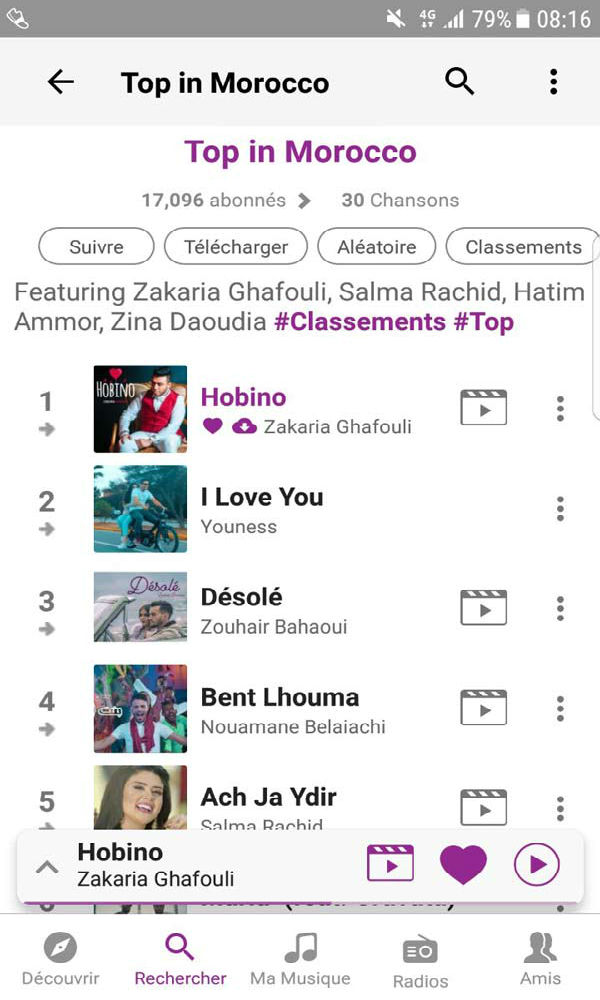Image resolution: width=600 pixels, height=1000 pixels.
Task: Open the Radios tab
Action: [420, 960]
